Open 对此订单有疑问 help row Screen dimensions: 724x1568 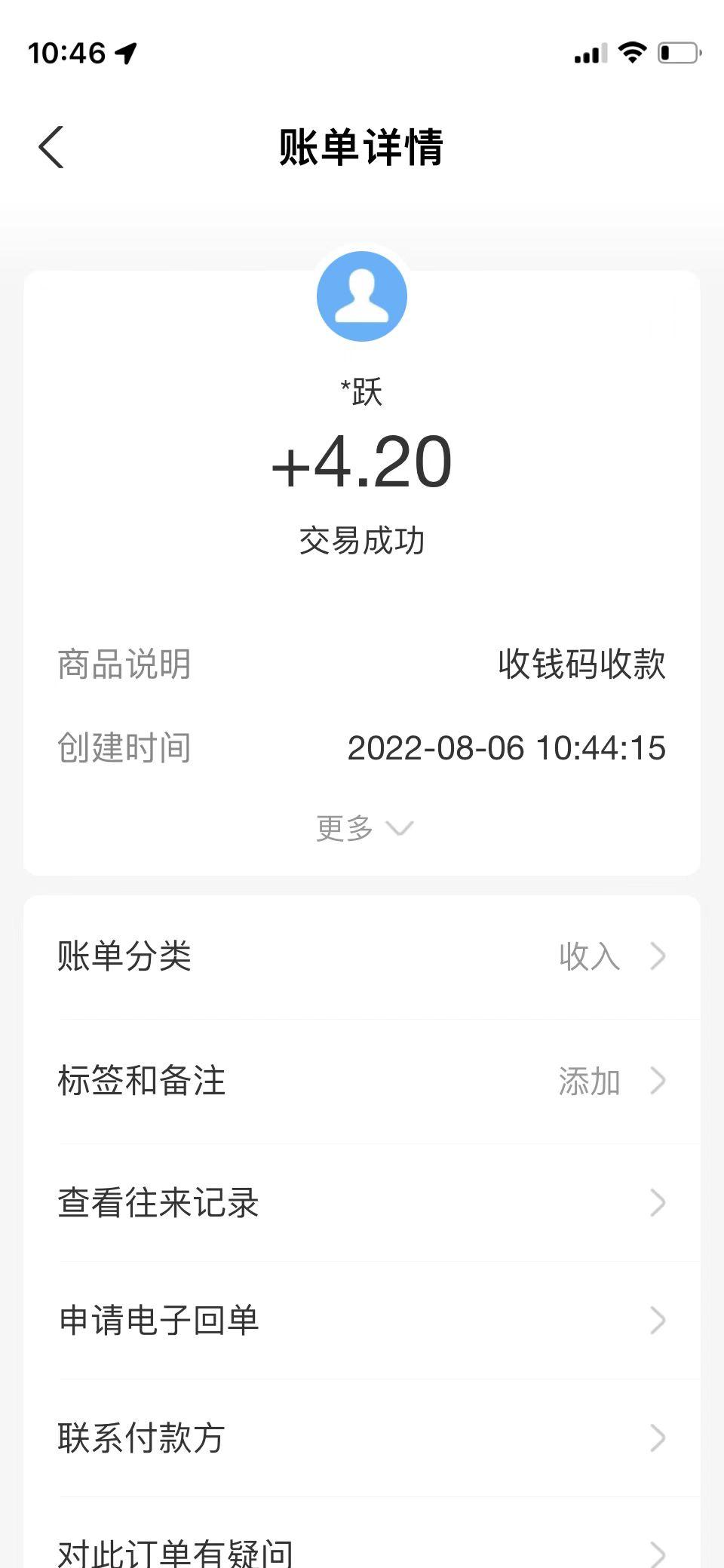pos(362,1550)
